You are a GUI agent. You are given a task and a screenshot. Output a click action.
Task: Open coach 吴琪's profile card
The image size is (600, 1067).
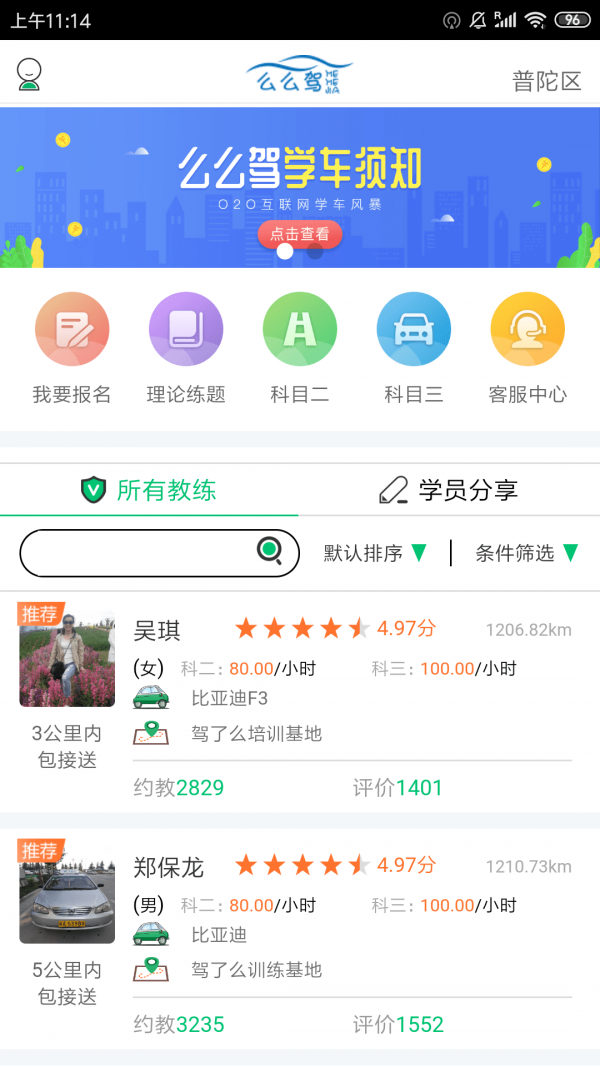[x=300, y=702]
